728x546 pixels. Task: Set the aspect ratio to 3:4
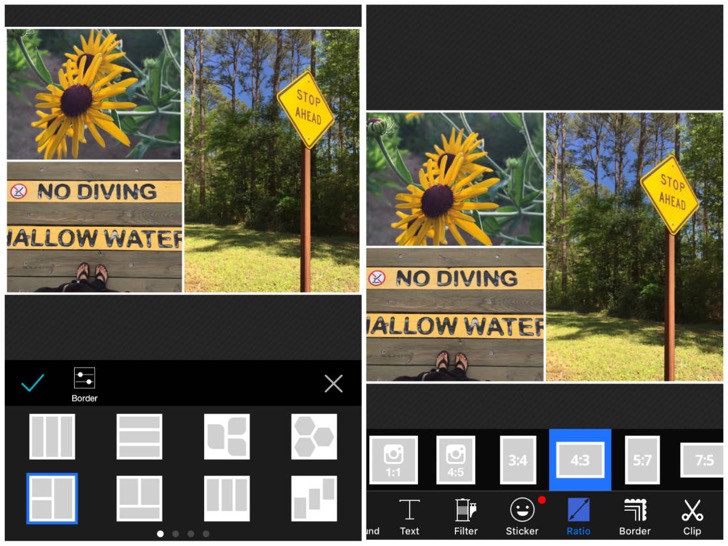click(x=518, y=460)
